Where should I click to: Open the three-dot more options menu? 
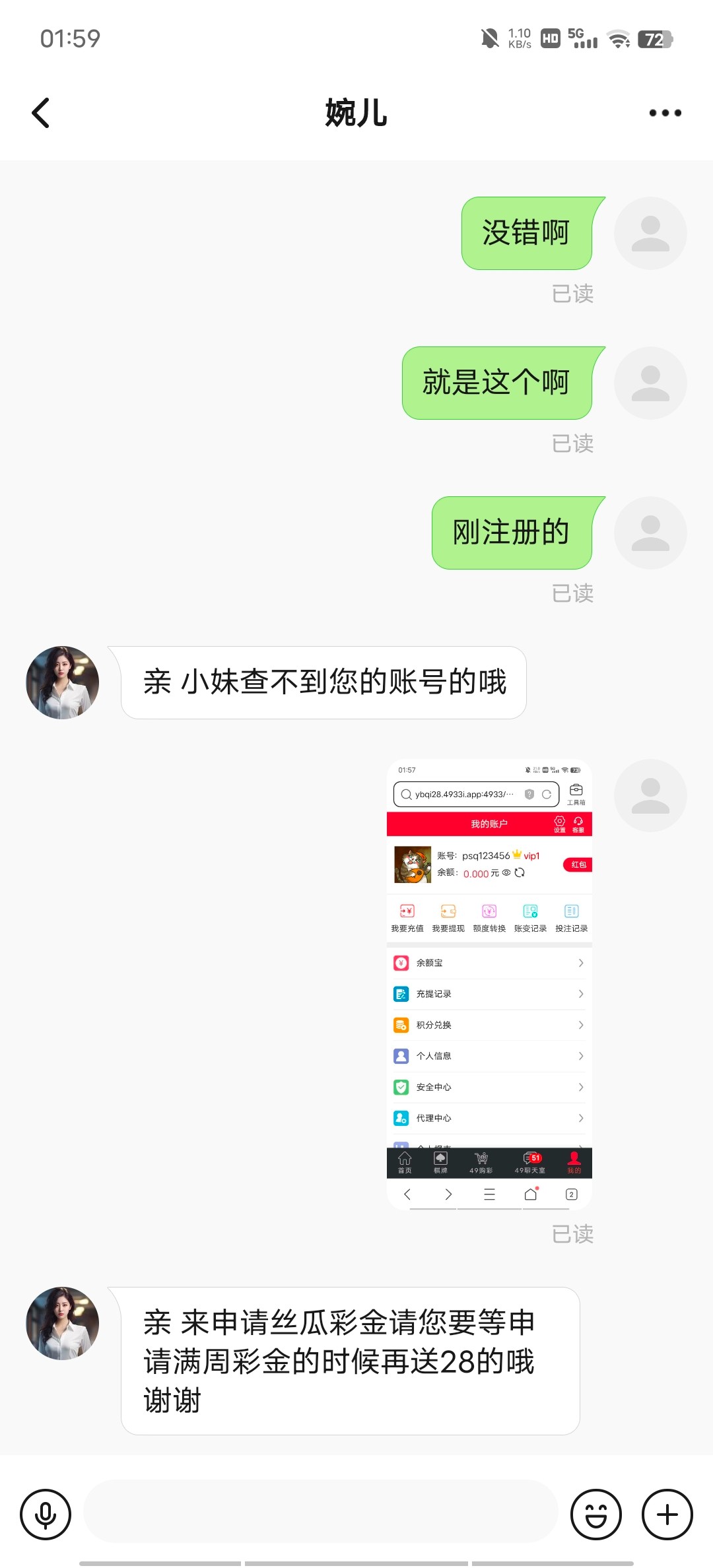(665, 113)
